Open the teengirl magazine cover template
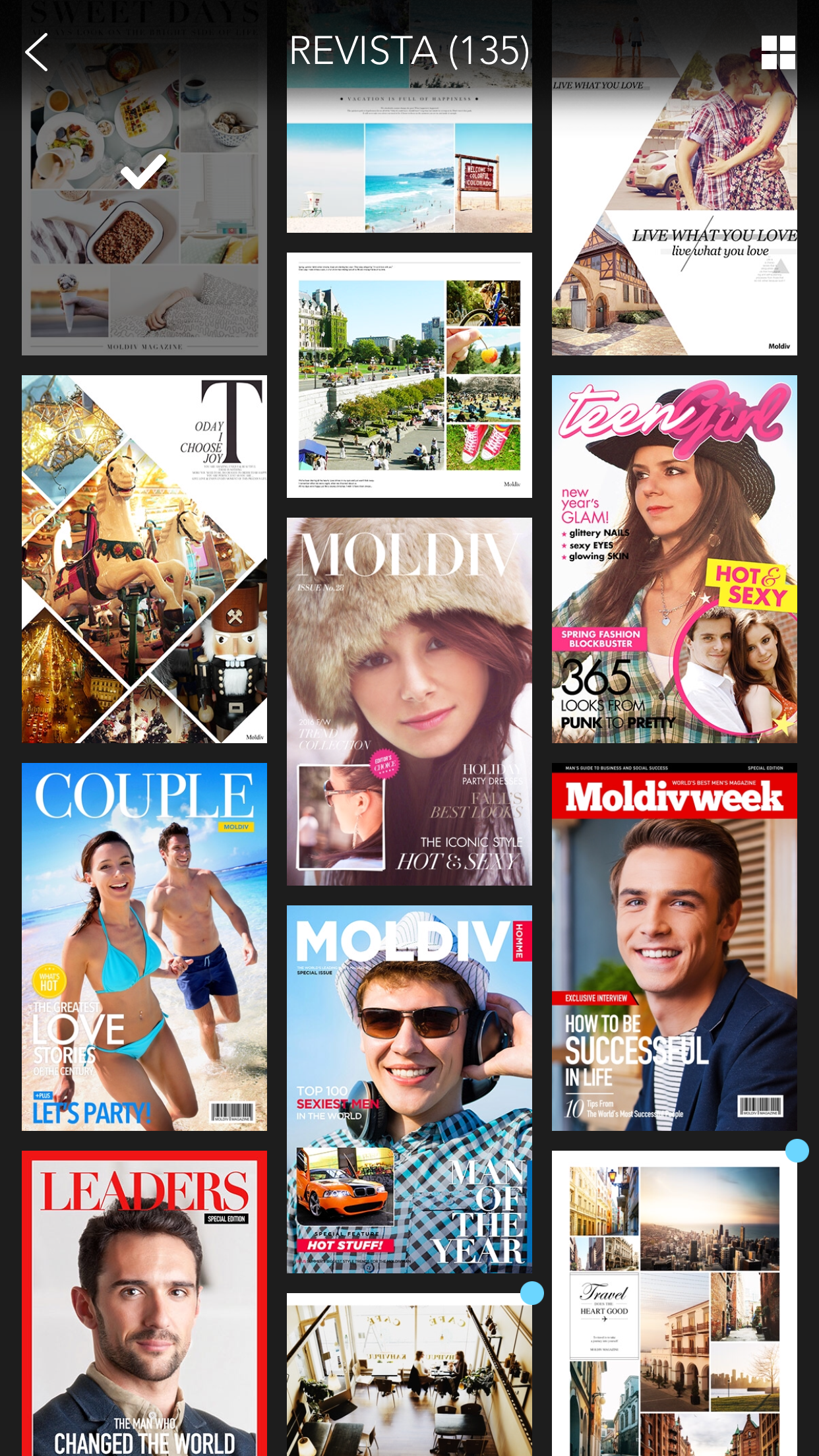 point(674,559)
